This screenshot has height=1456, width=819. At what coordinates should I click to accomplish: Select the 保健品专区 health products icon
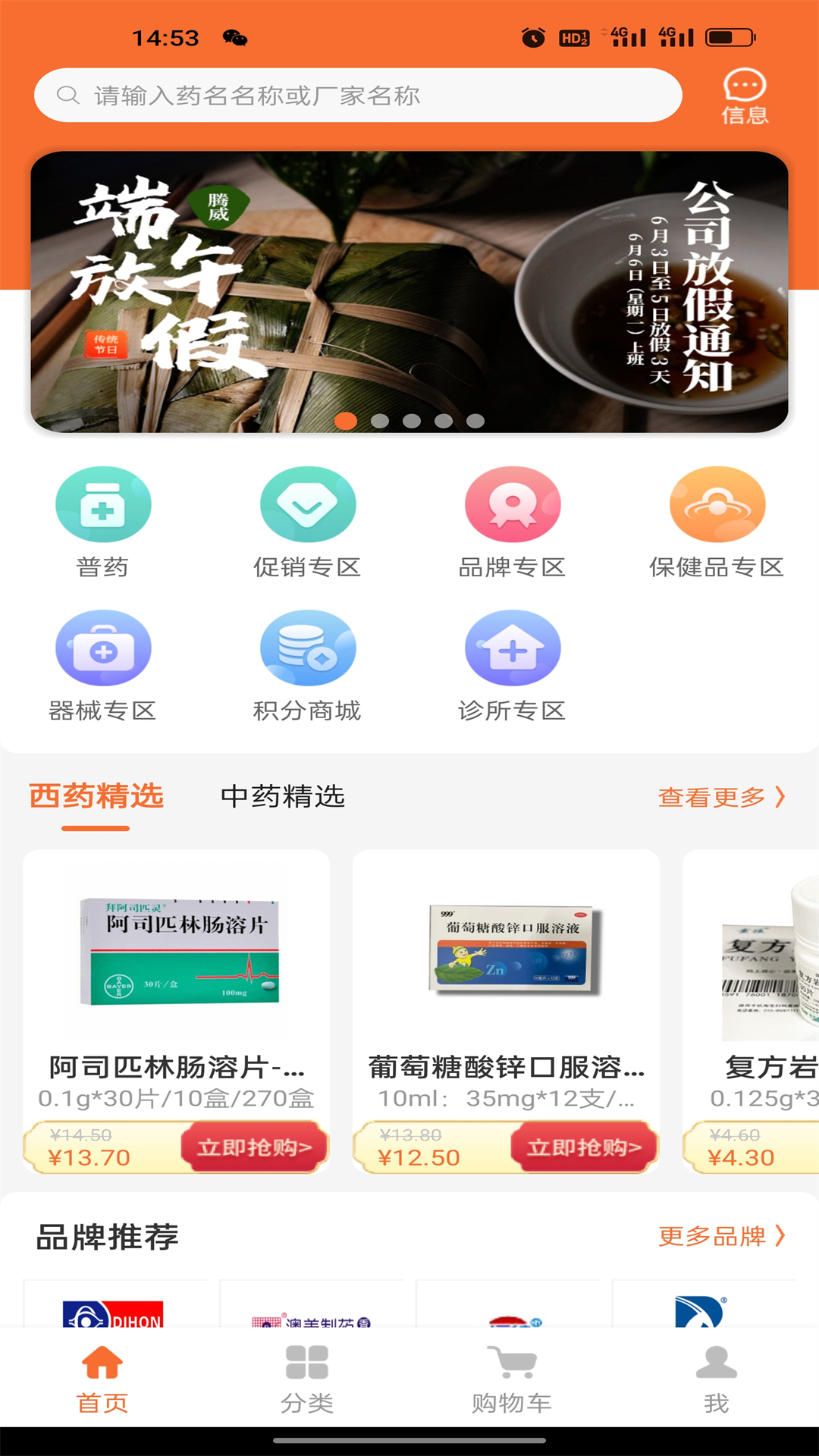tap(716, 504)
